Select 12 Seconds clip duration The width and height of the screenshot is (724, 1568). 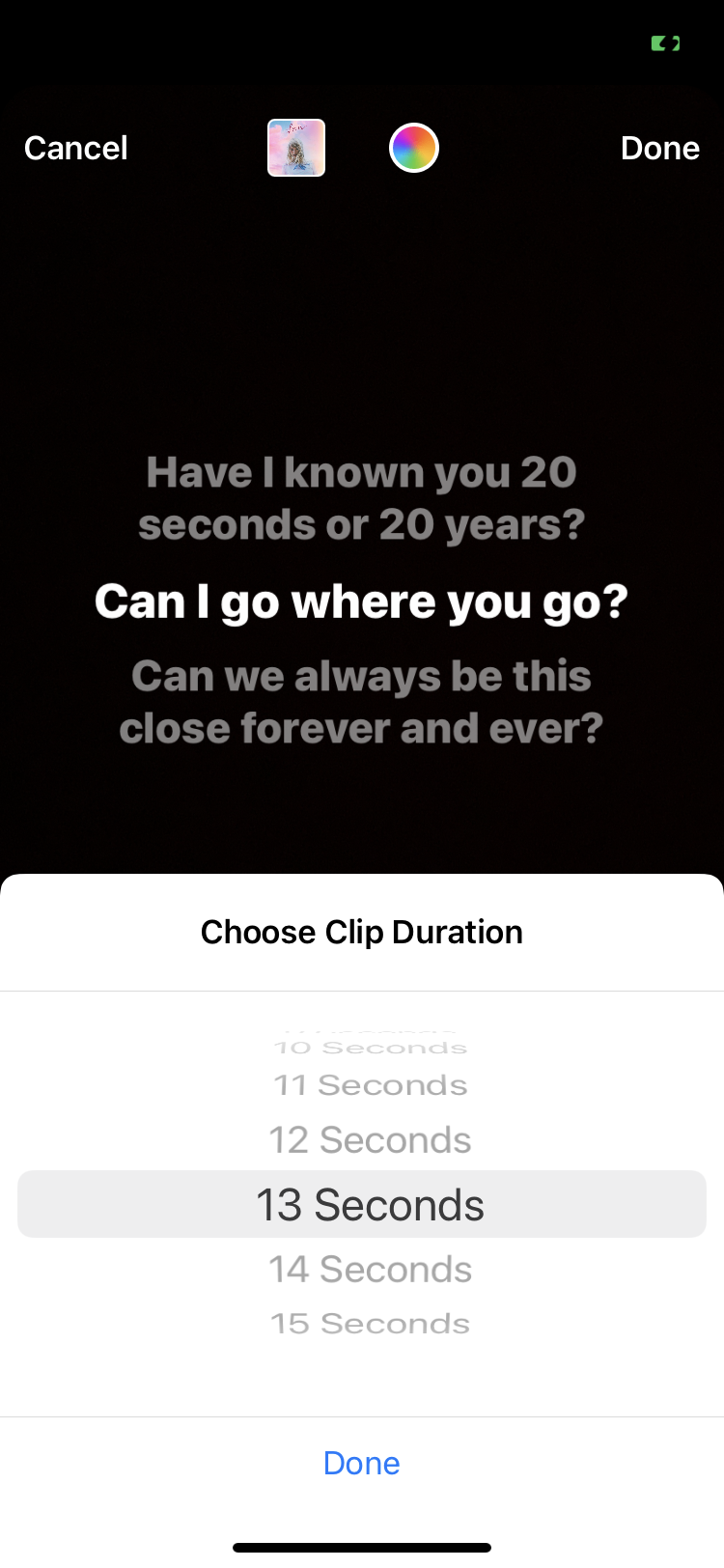[x=370, y=1140]
